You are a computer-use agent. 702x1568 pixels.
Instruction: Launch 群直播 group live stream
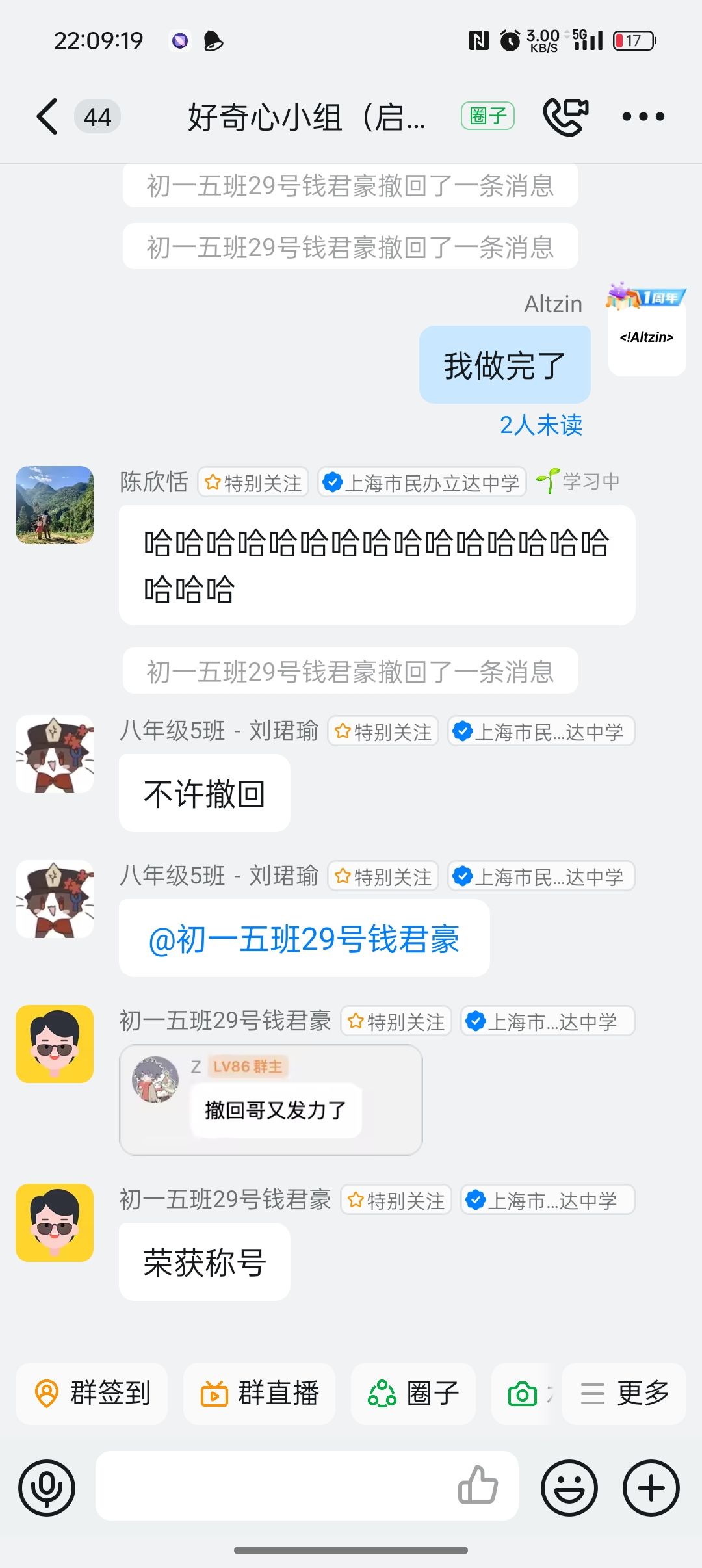pyautogui.click(x=259, y=1393)
